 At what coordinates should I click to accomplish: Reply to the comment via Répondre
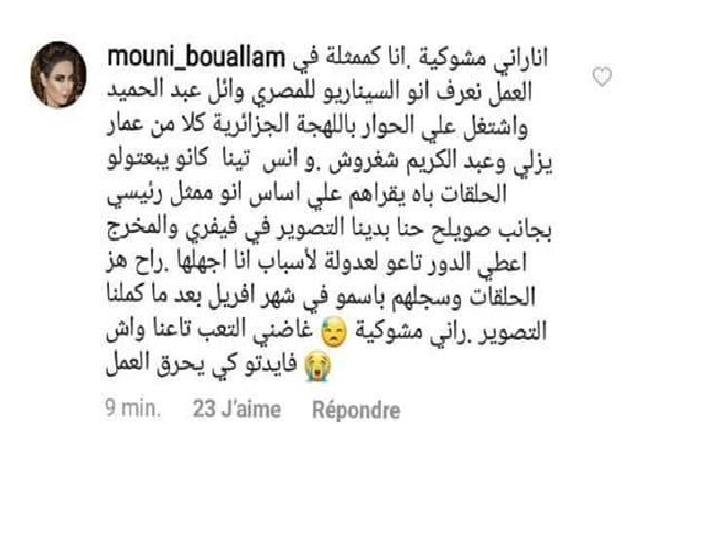[x=356, y=411]
